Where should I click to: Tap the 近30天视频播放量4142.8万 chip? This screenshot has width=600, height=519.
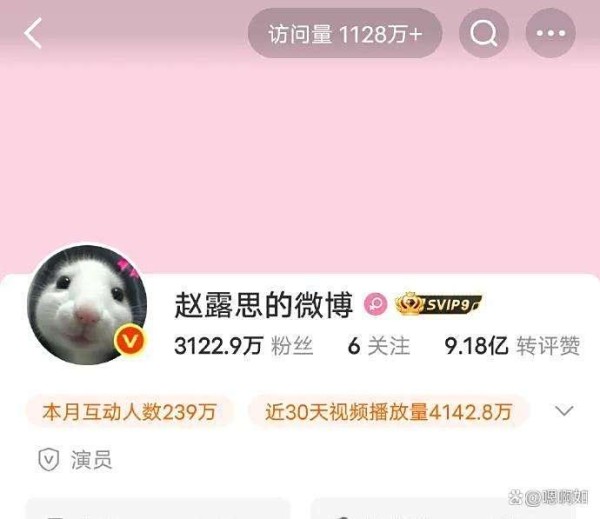point(389,411)
